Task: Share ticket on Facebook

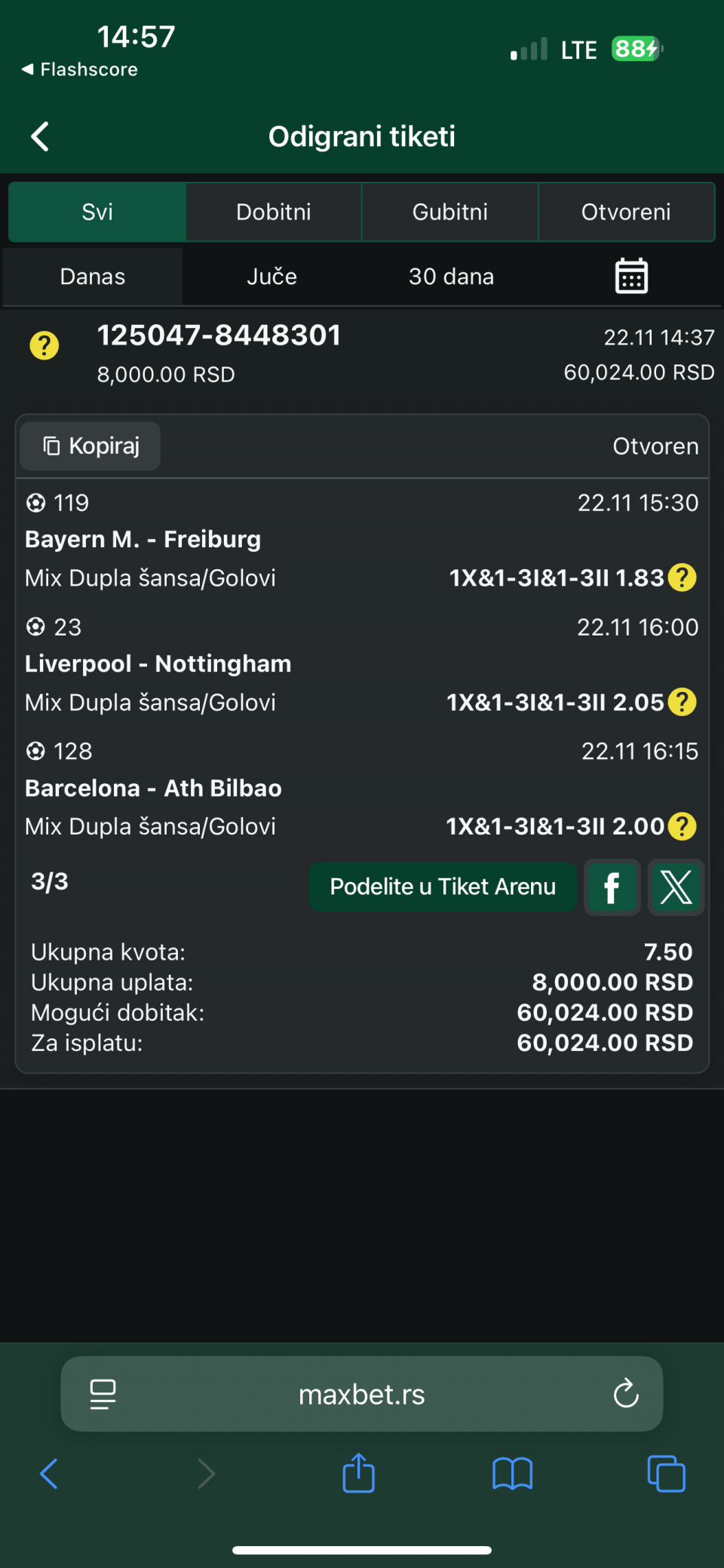Action: click(x=612, y=887)
